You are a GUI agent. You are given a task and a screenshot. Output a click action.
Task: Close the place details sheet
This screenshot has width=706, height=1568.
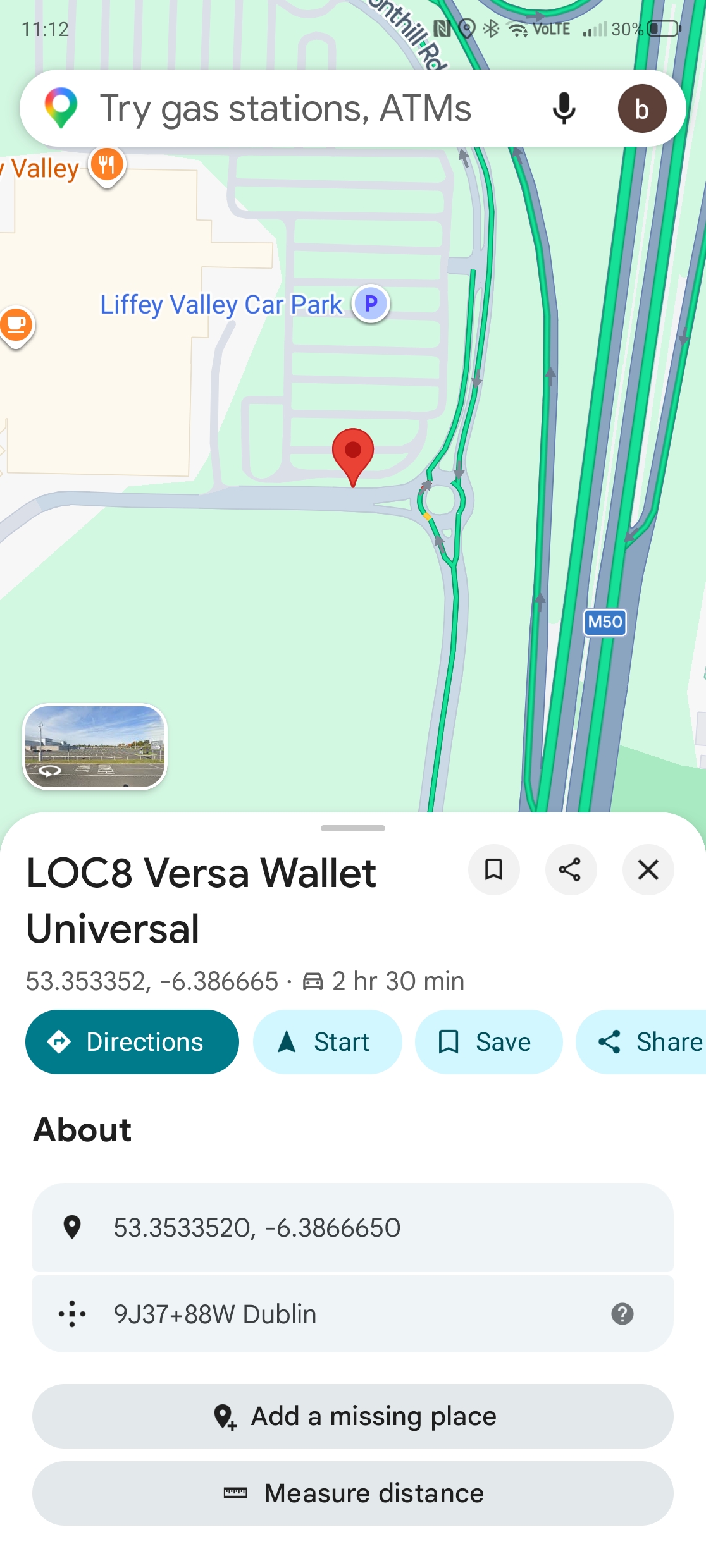click(x=648, y=870)
